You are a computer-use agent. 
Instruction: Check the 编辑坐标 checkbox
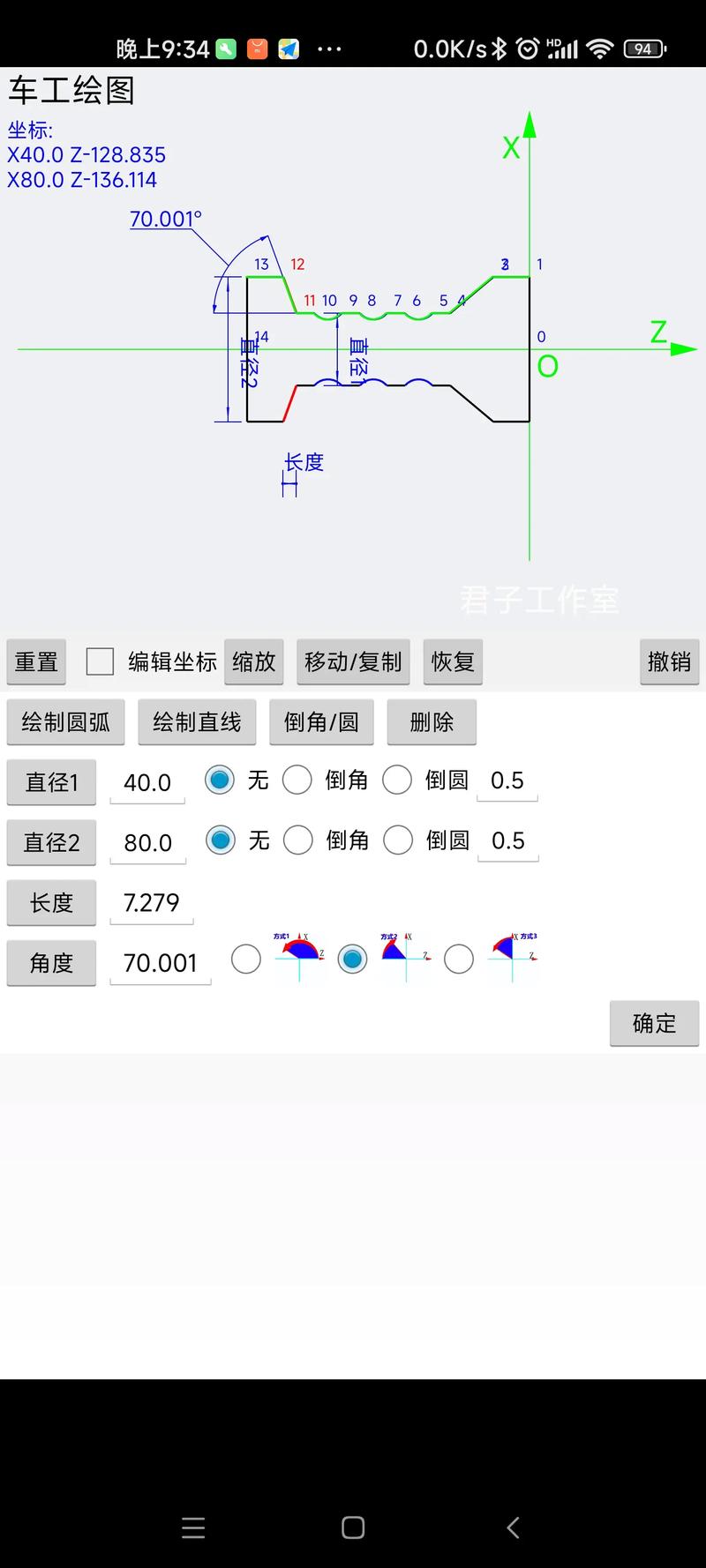(x=100, y=661)
